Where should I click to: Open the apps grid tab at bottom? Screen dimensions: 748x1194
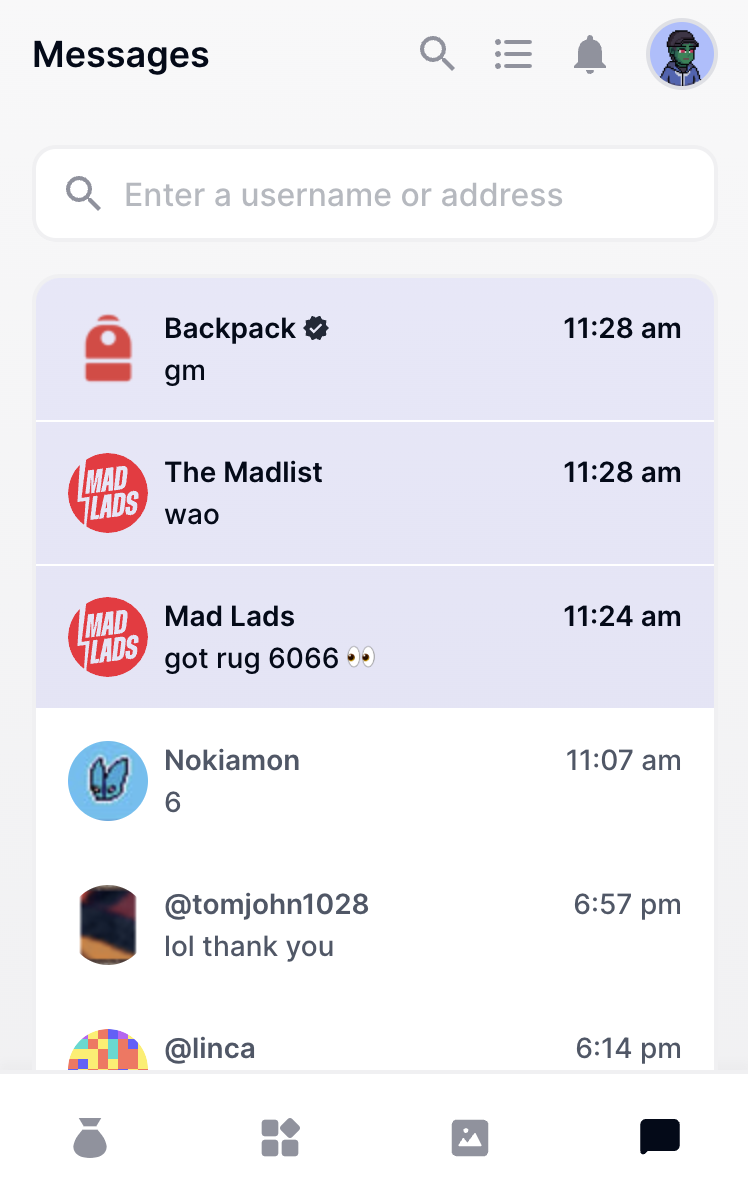tap(279, 1136)
